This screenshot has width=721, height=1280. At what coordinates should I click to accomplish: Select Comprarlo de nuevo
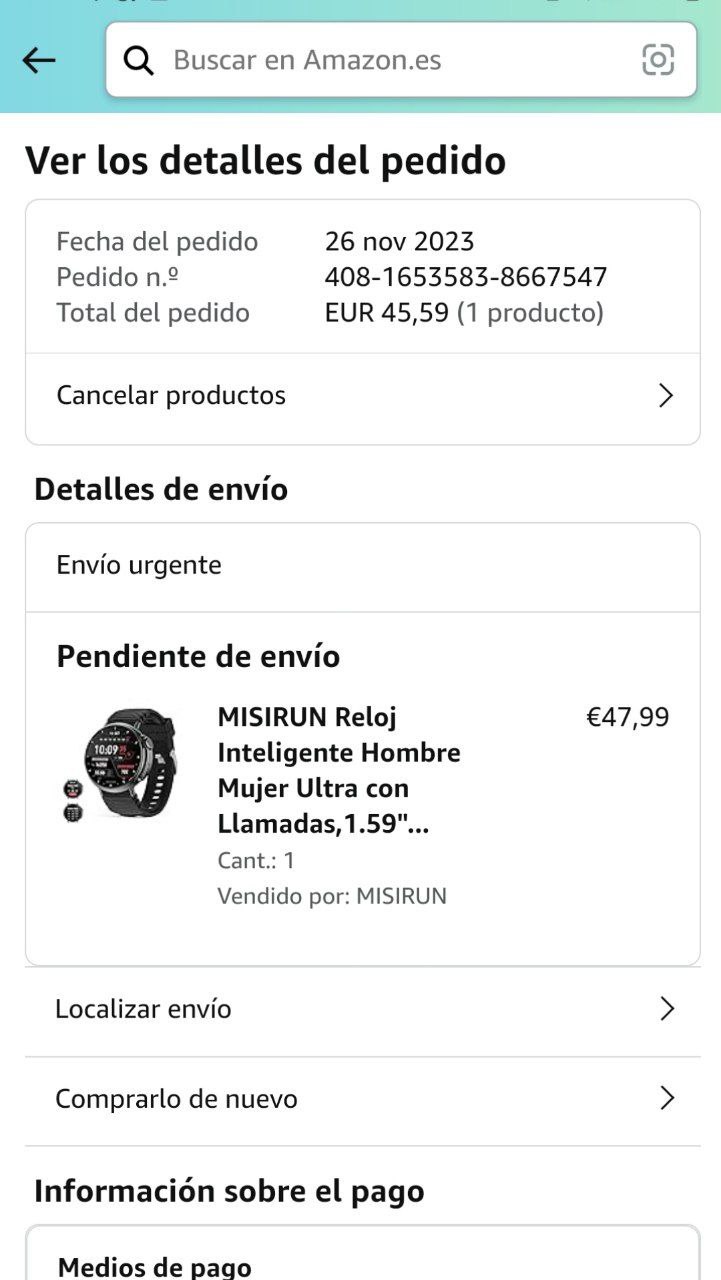pos(362,1100)
